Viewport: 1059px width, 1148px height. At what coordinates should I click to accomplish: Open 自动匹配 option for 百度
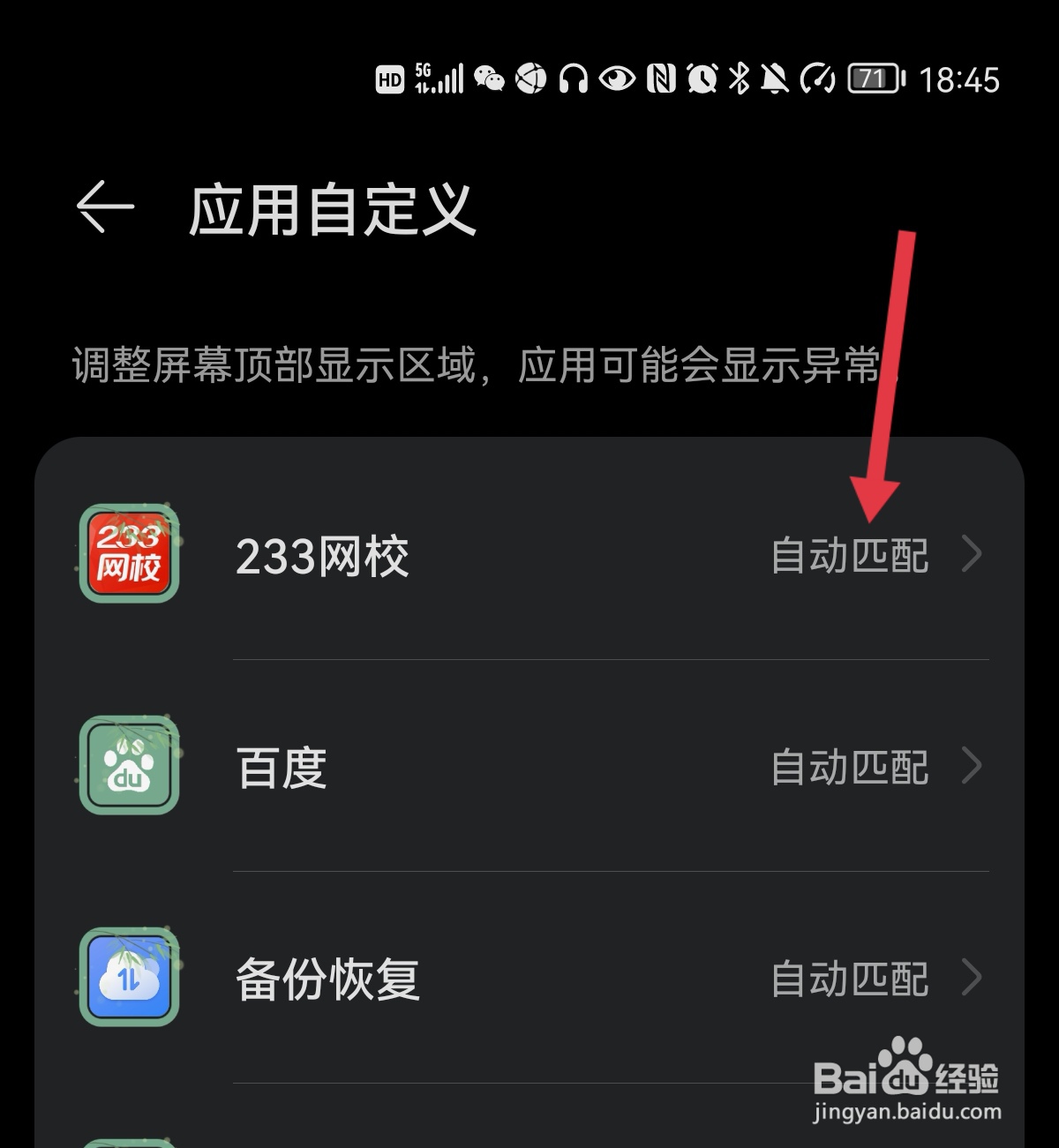click(850, 768)
